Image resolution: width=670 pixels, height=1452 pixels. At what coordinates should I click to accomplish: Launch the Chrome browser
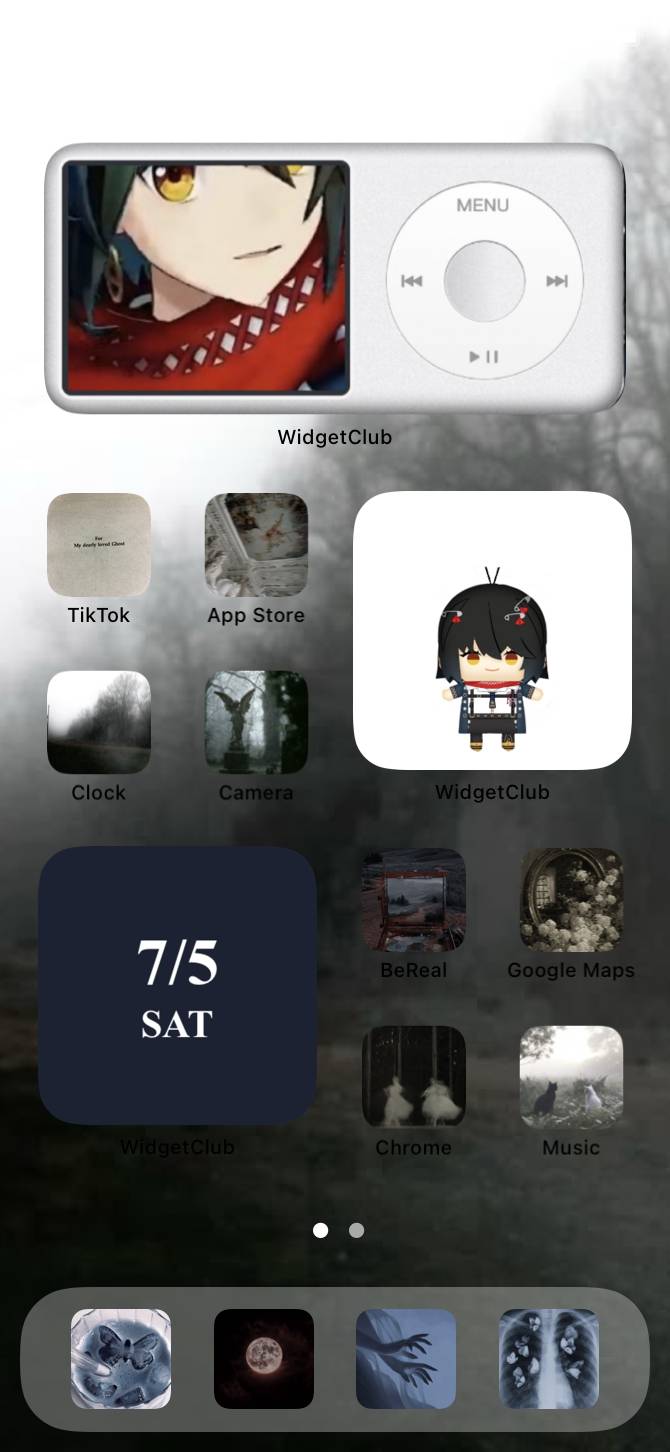click(x=413, y=1077)
